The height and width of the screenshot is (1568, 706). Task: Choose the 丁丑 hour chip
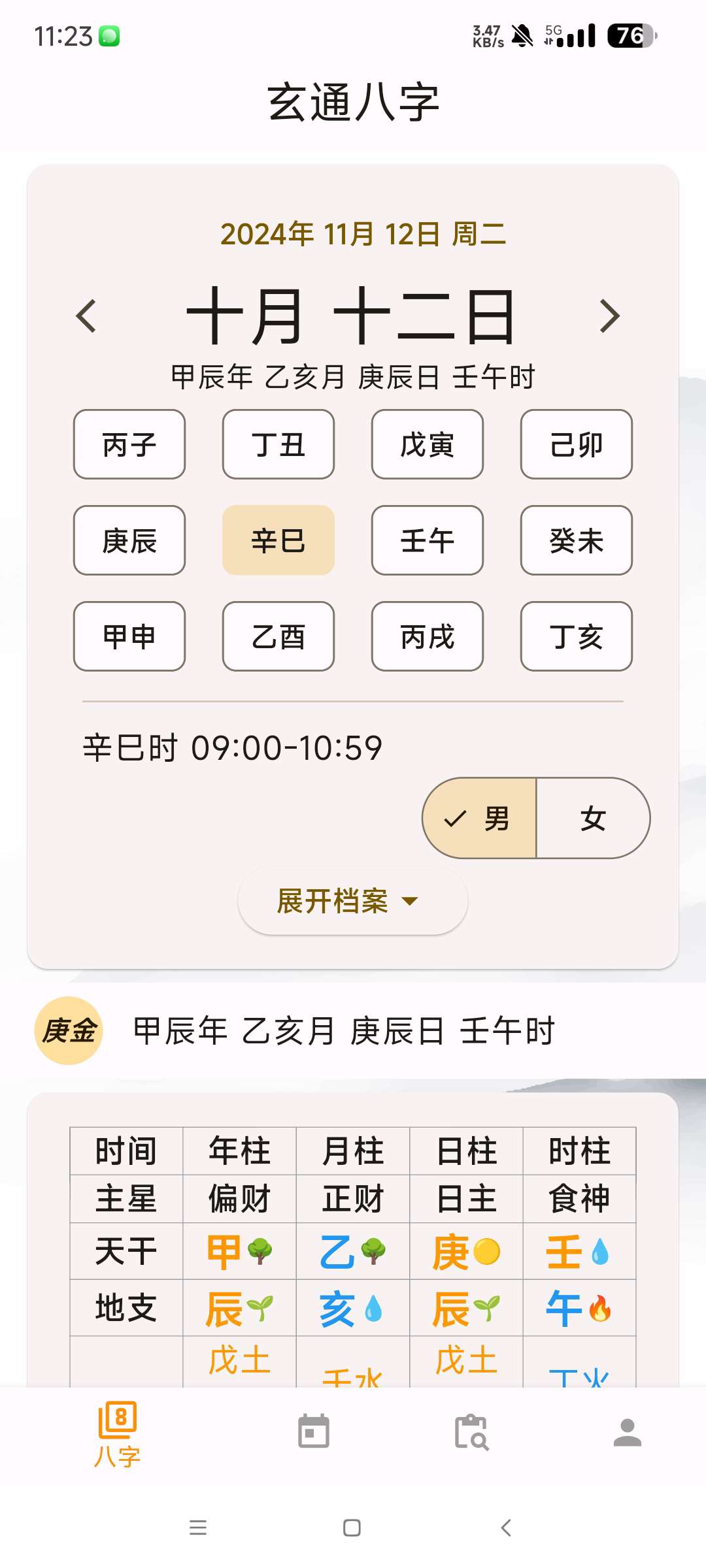pos(278,444)
